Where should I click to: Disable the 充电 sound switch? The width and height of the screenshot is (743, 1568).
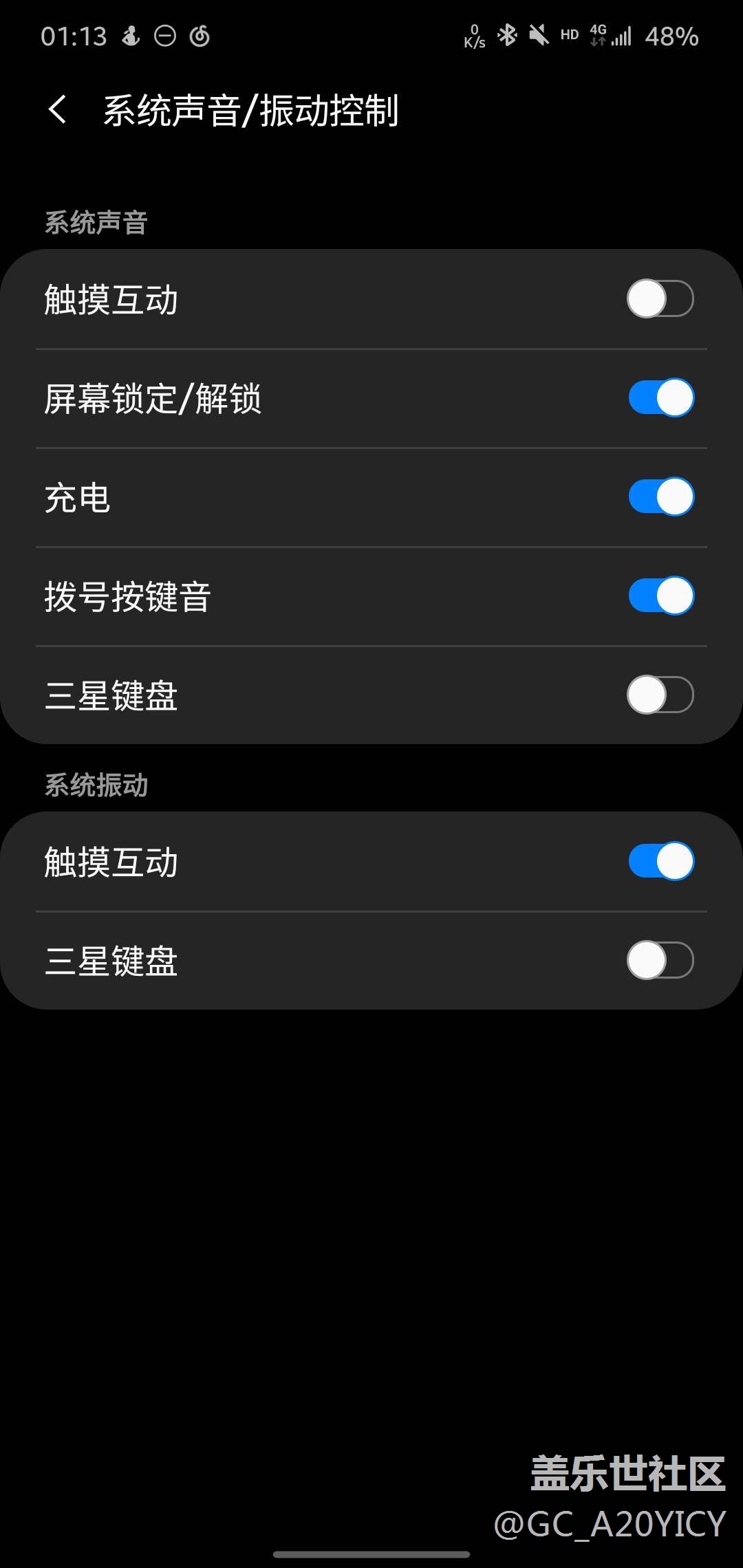coord(660,497)
